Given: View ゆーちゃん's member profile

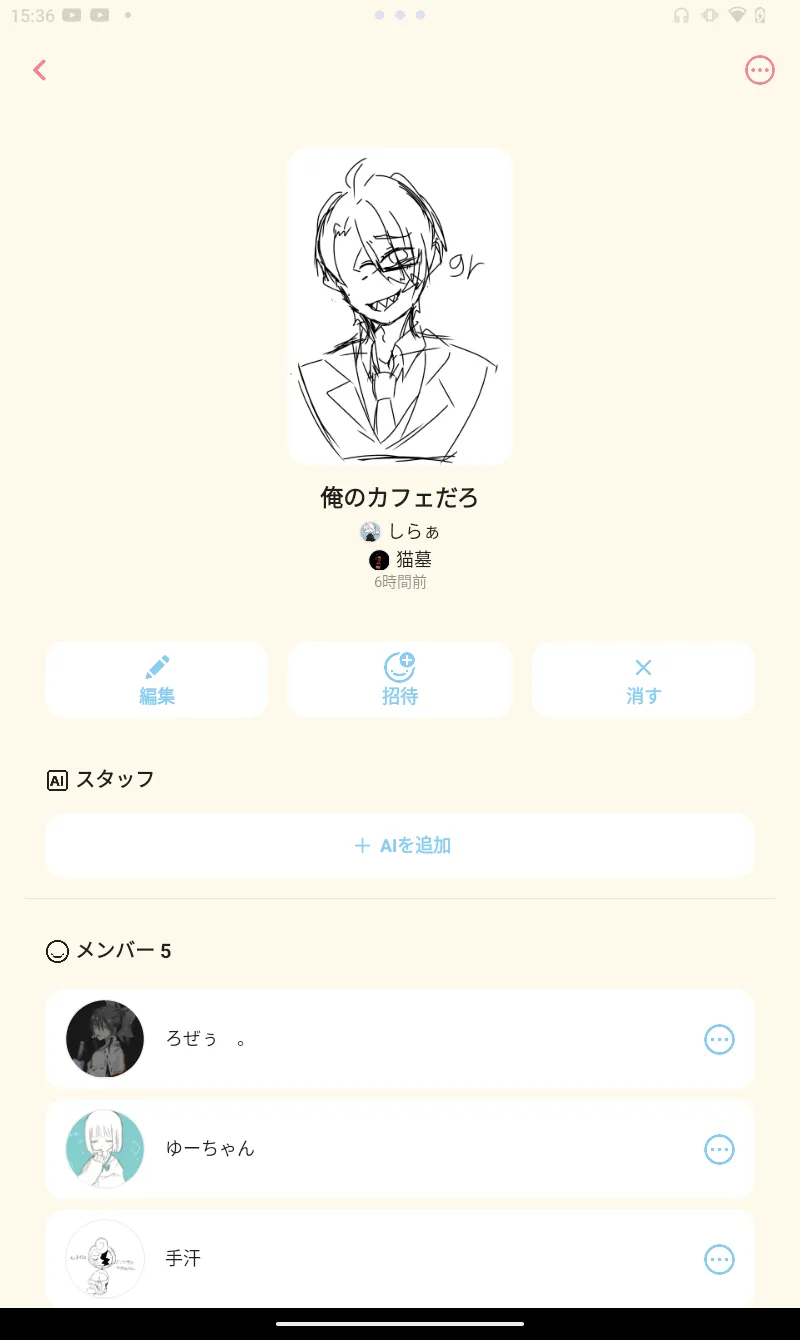Looking at the screenshot, I should (x=400, y=1149).
